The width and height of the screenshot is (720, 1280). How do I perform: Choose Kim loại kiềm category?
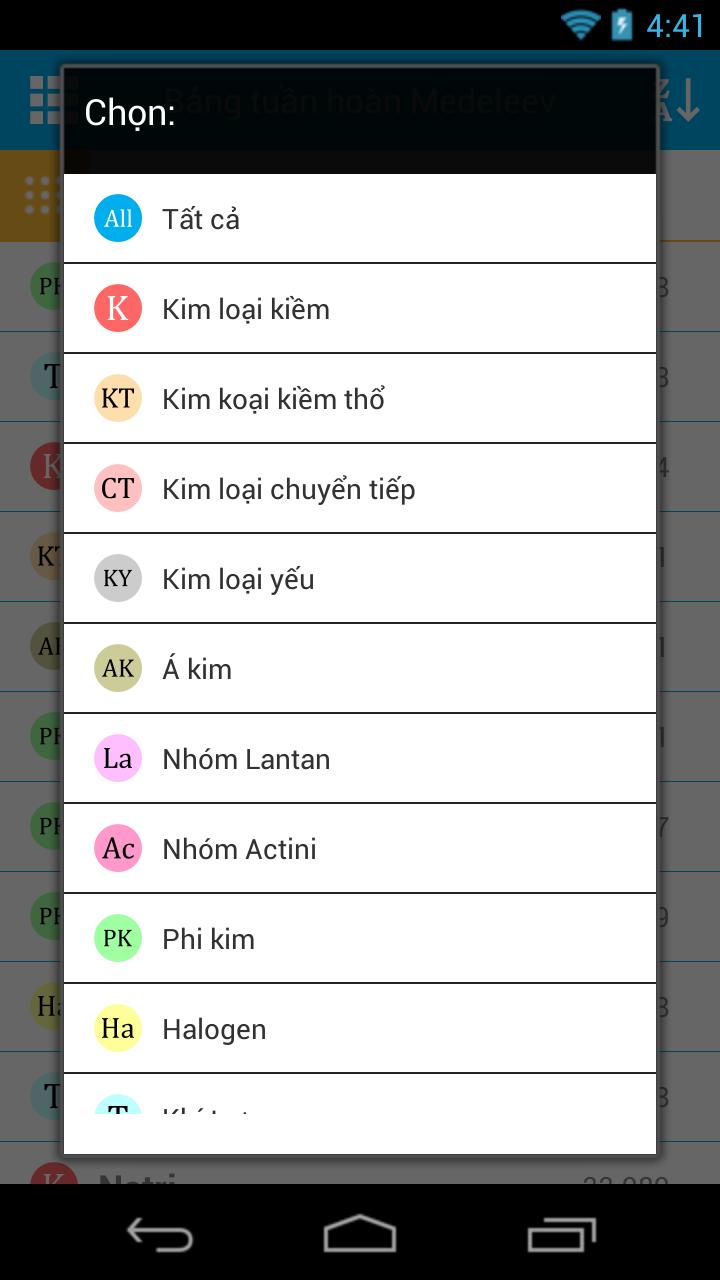pyautogui.click(x=360, y=309)
